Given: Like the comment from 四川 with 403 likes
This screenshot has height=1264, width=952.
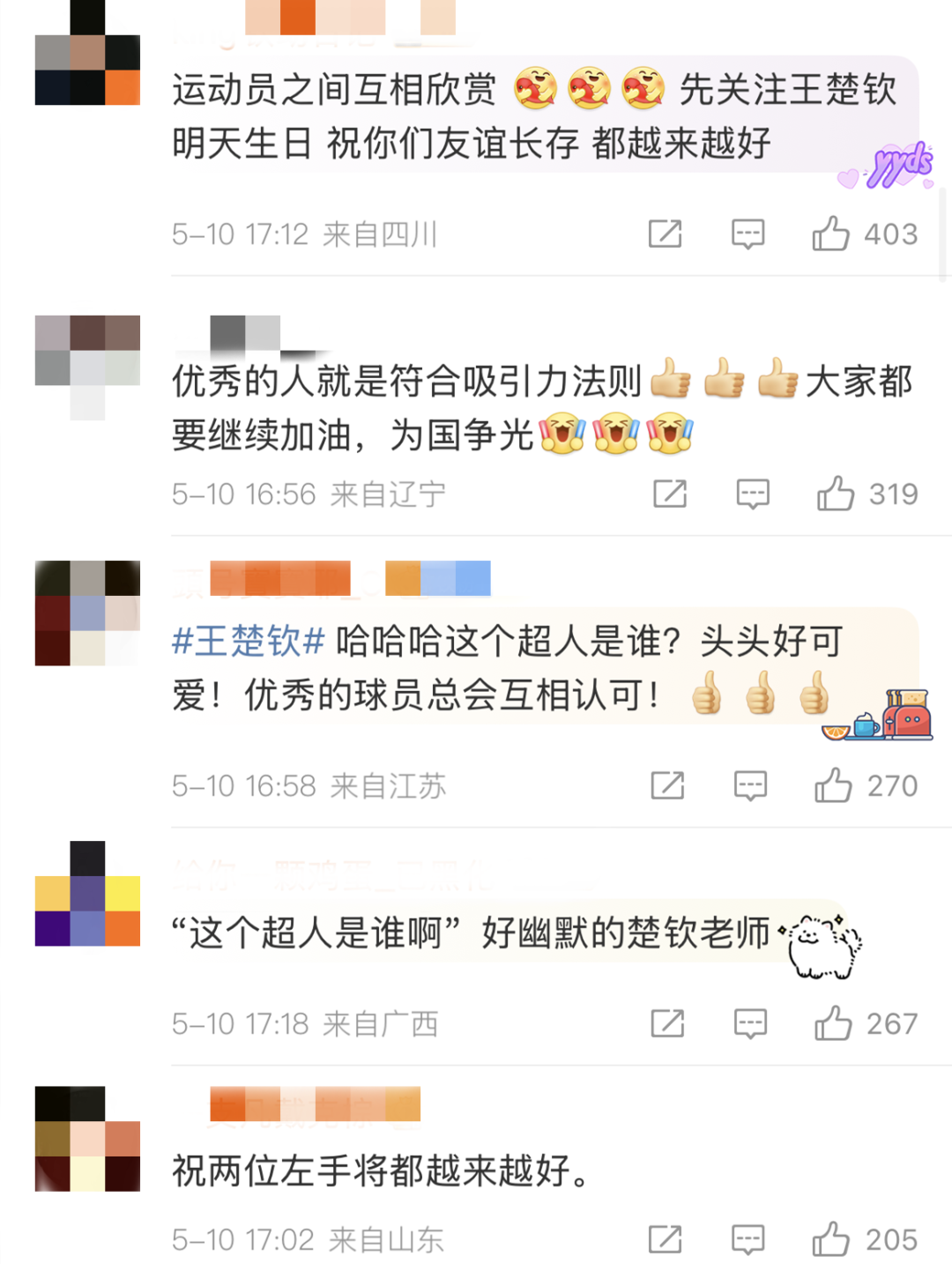Looking at the screenshot, I should pos(831,234).
